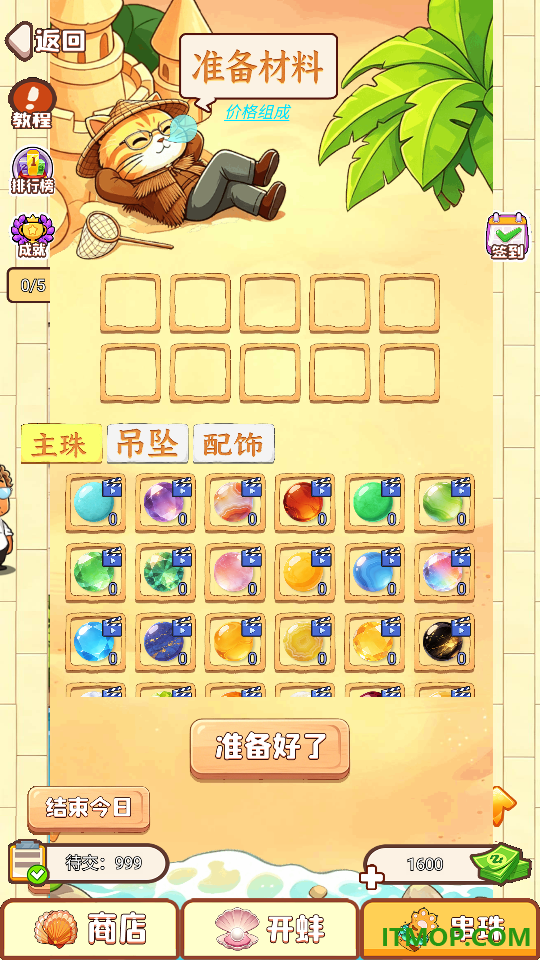The image size is (540, 960).
Task: Add more cash with the plus icon
Action: pyautogui.click(x=372, y=878)
